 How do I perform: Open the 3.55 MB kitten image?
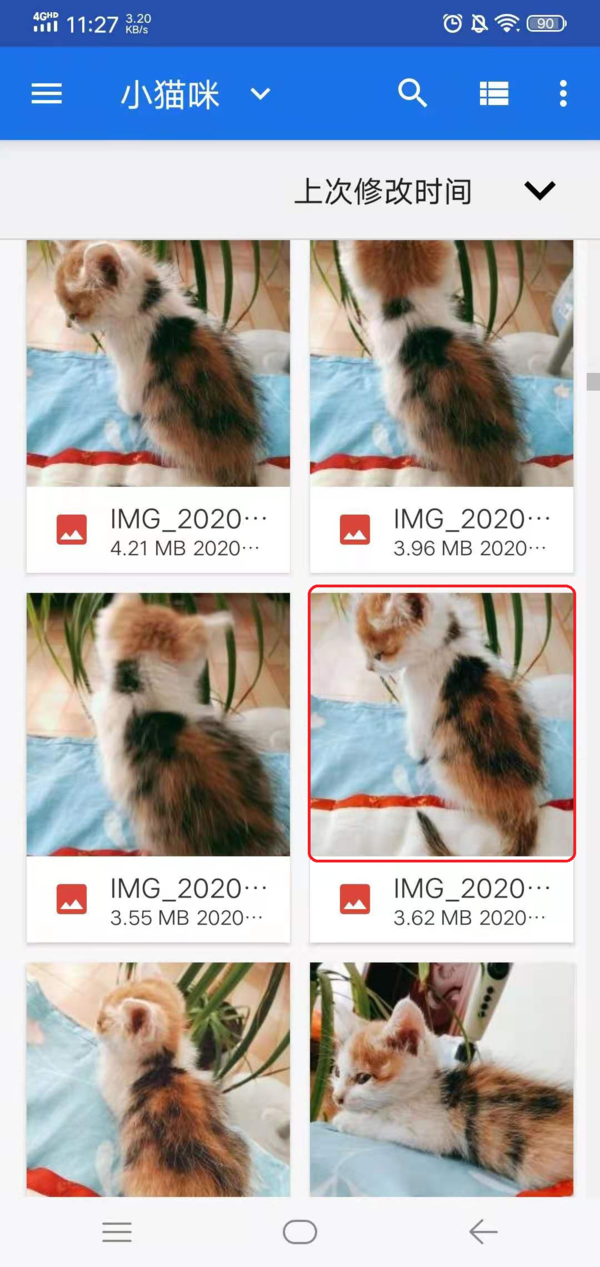(x=158, y=725)
